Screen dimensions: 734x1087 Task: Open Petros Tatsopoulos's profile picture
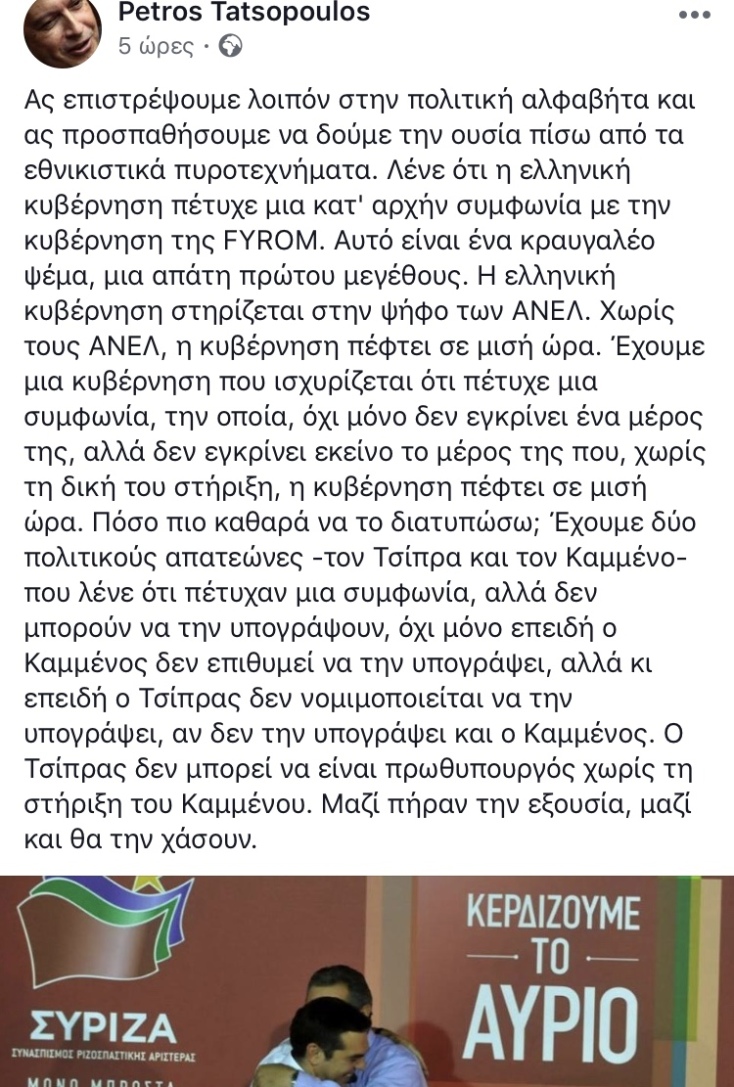point(62,32)
